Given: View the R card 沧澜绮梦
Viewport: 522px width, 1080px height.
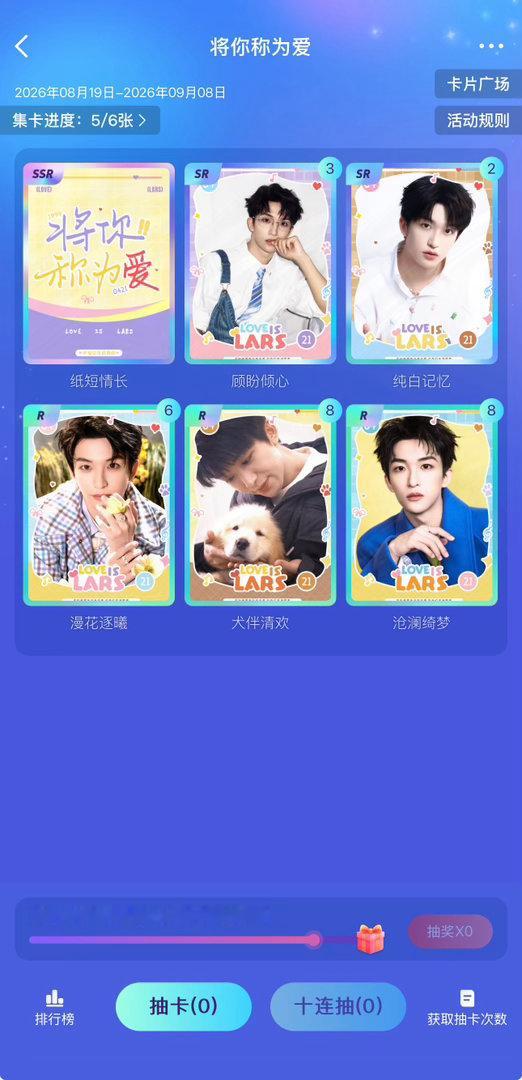Looking at the screenshot, I should coord(421,505).
